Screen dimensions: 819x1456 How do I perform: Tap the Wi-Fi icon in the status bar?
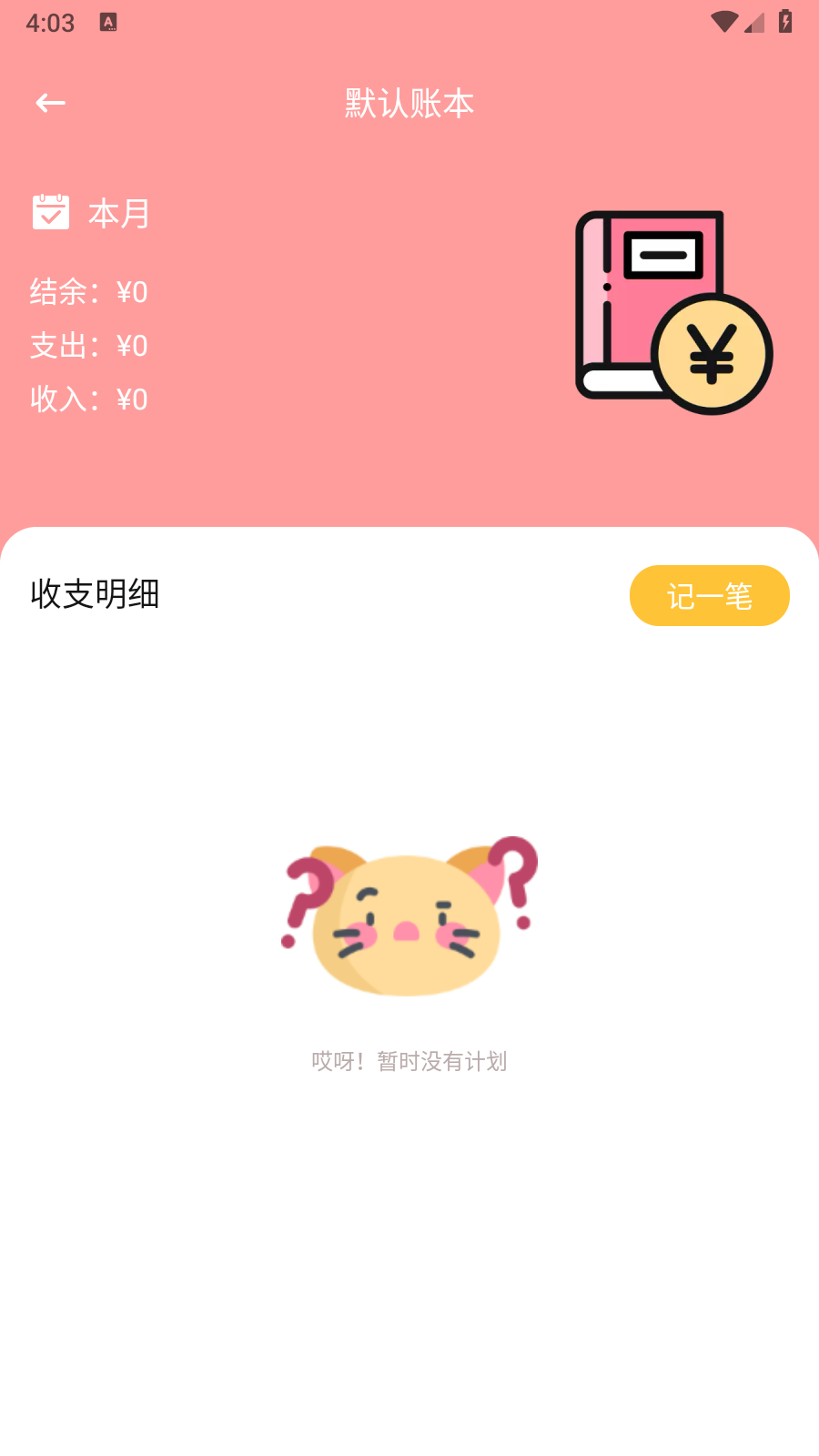coord(723,22)
